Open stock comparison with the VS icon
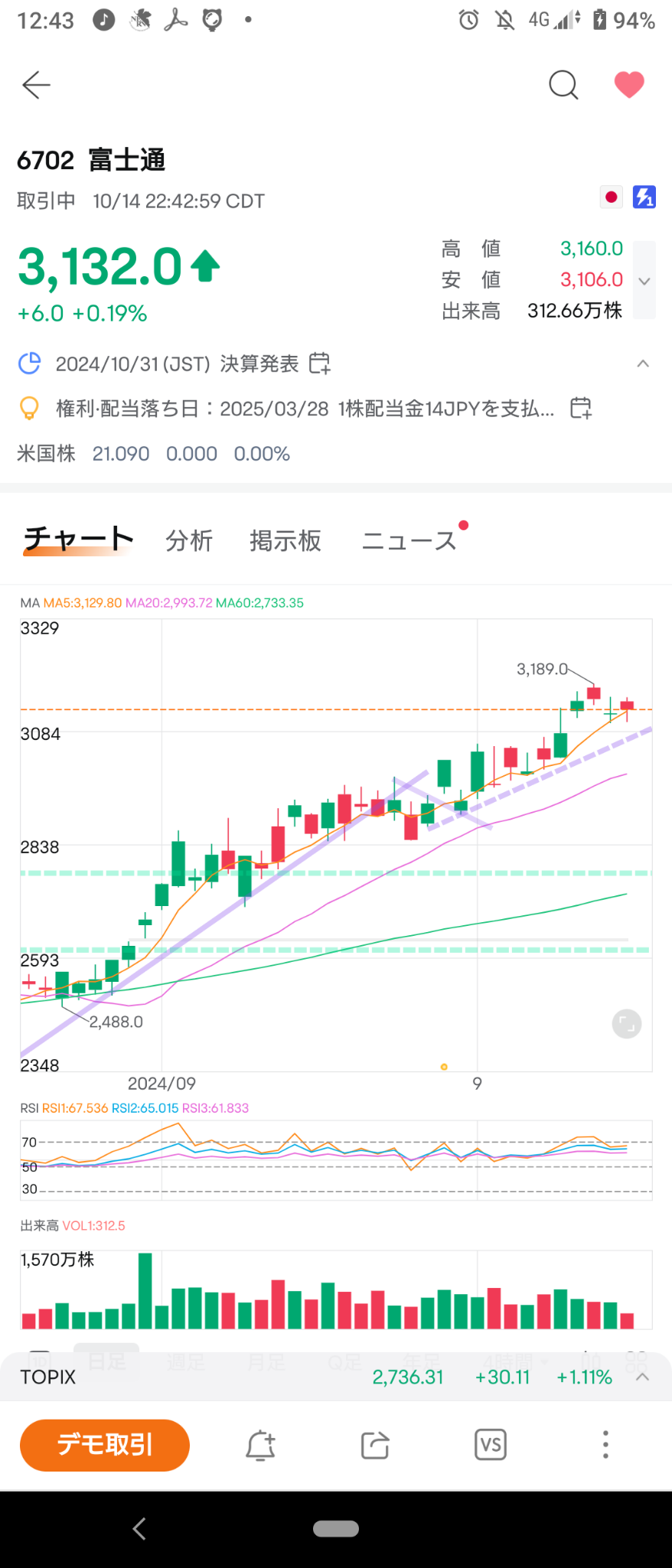672x1568 pixels. 491,1444
